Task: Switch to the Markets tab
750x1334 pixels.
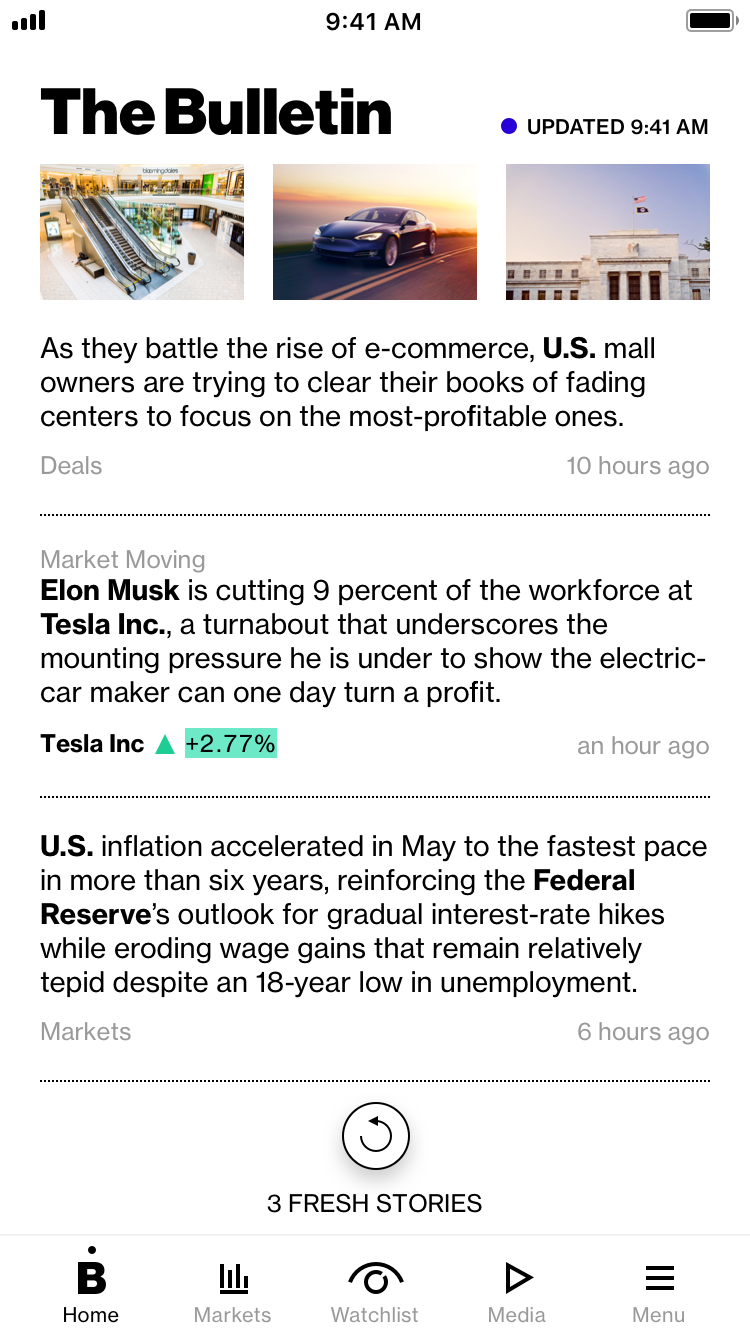Action: pos(232,1290)
